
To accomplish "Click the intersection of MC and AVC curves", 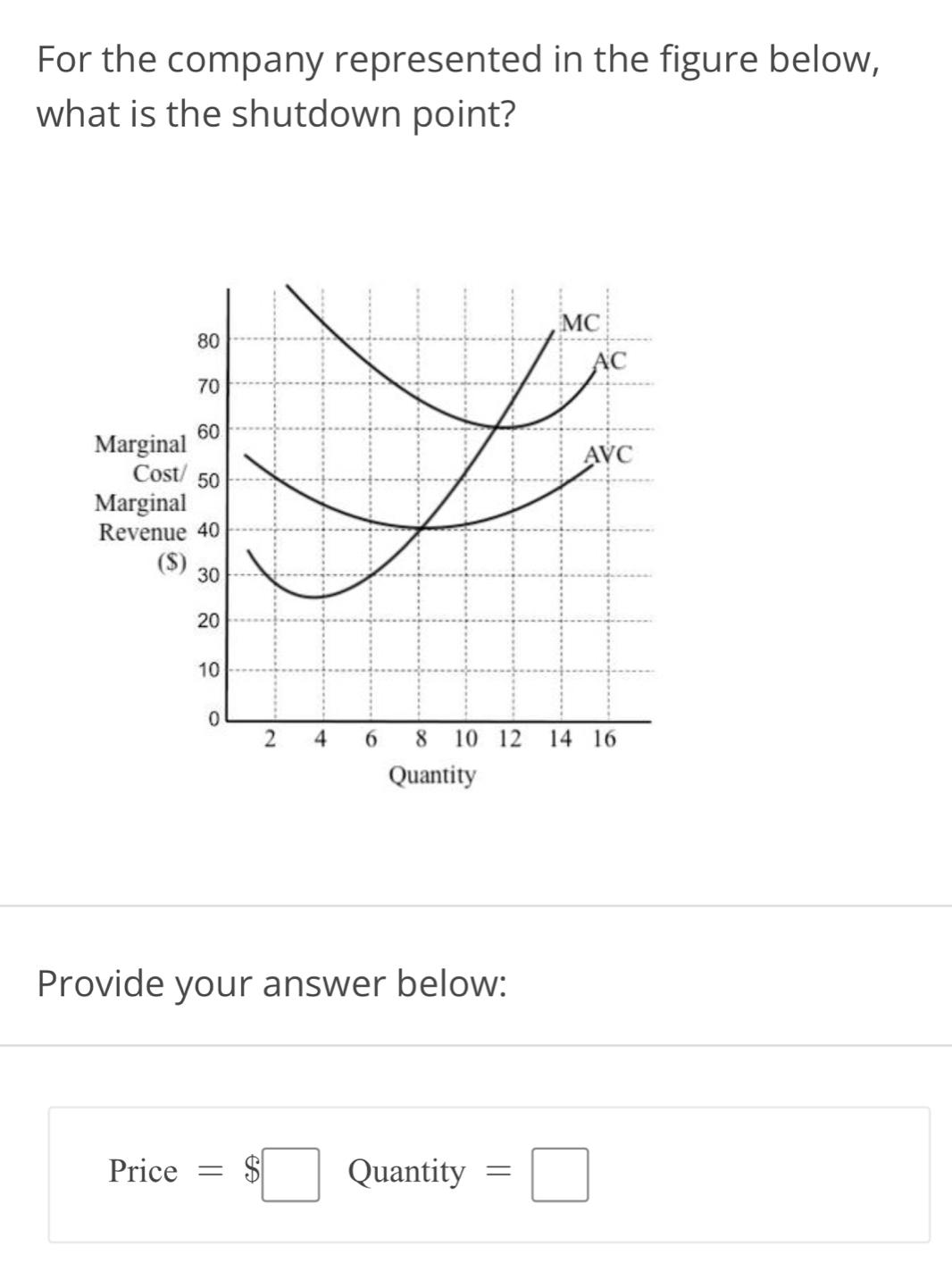I will point(420,528).
